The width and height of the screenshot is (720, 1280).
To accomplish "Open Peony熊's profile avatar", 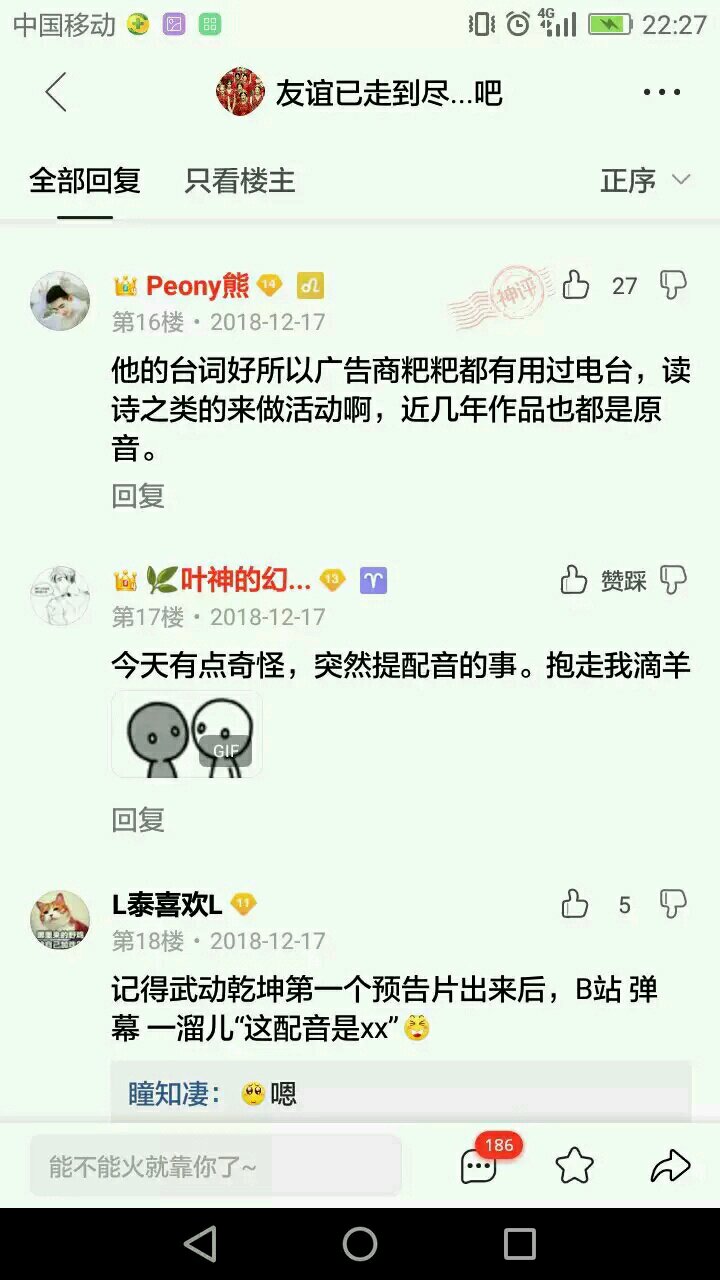I will (60, 300).
